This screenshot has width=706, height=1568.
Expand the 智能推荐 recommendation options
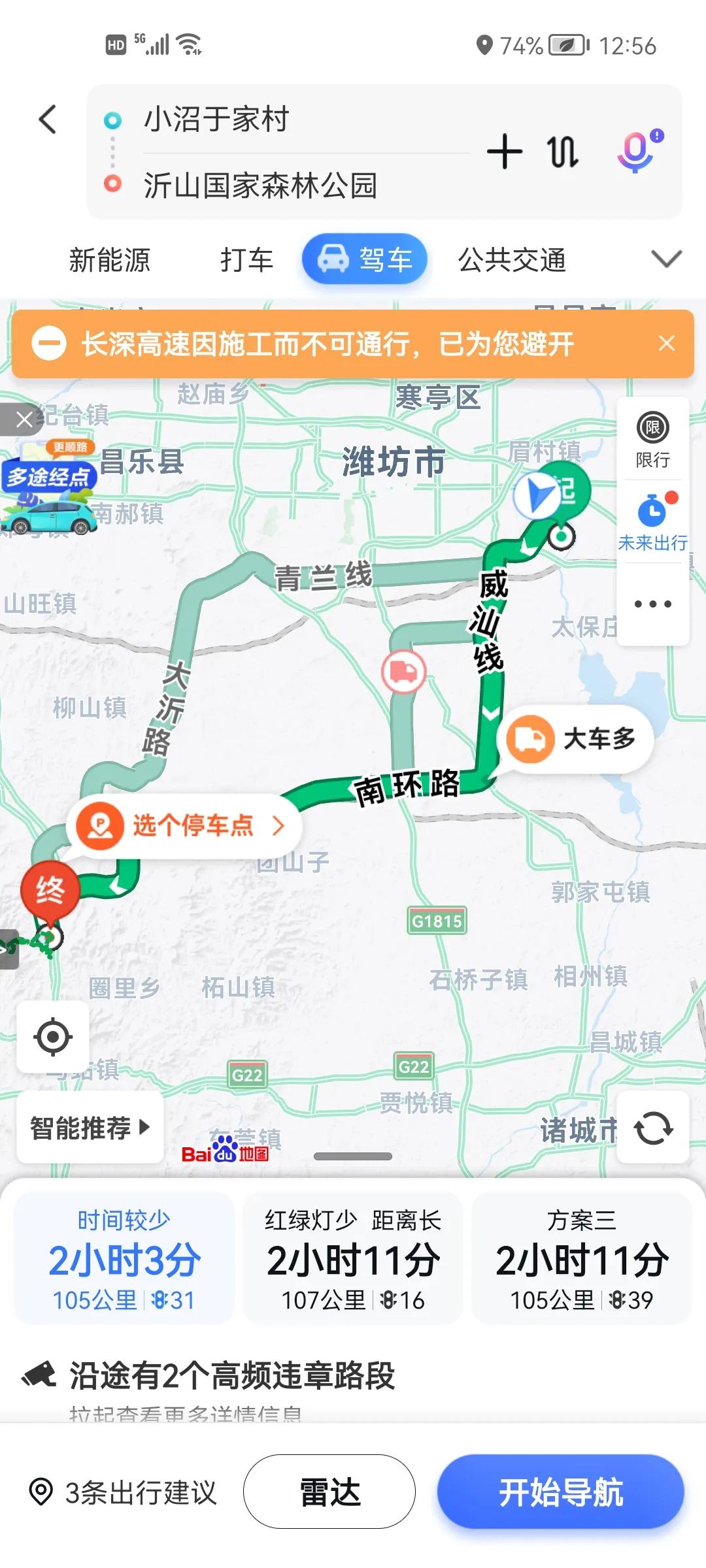tap(88, 1126)
